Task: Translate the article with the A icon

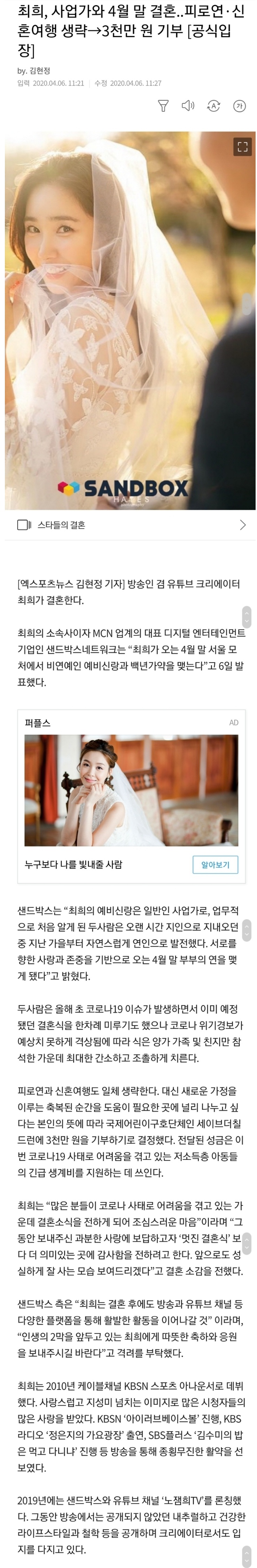Action: [213, 106]
